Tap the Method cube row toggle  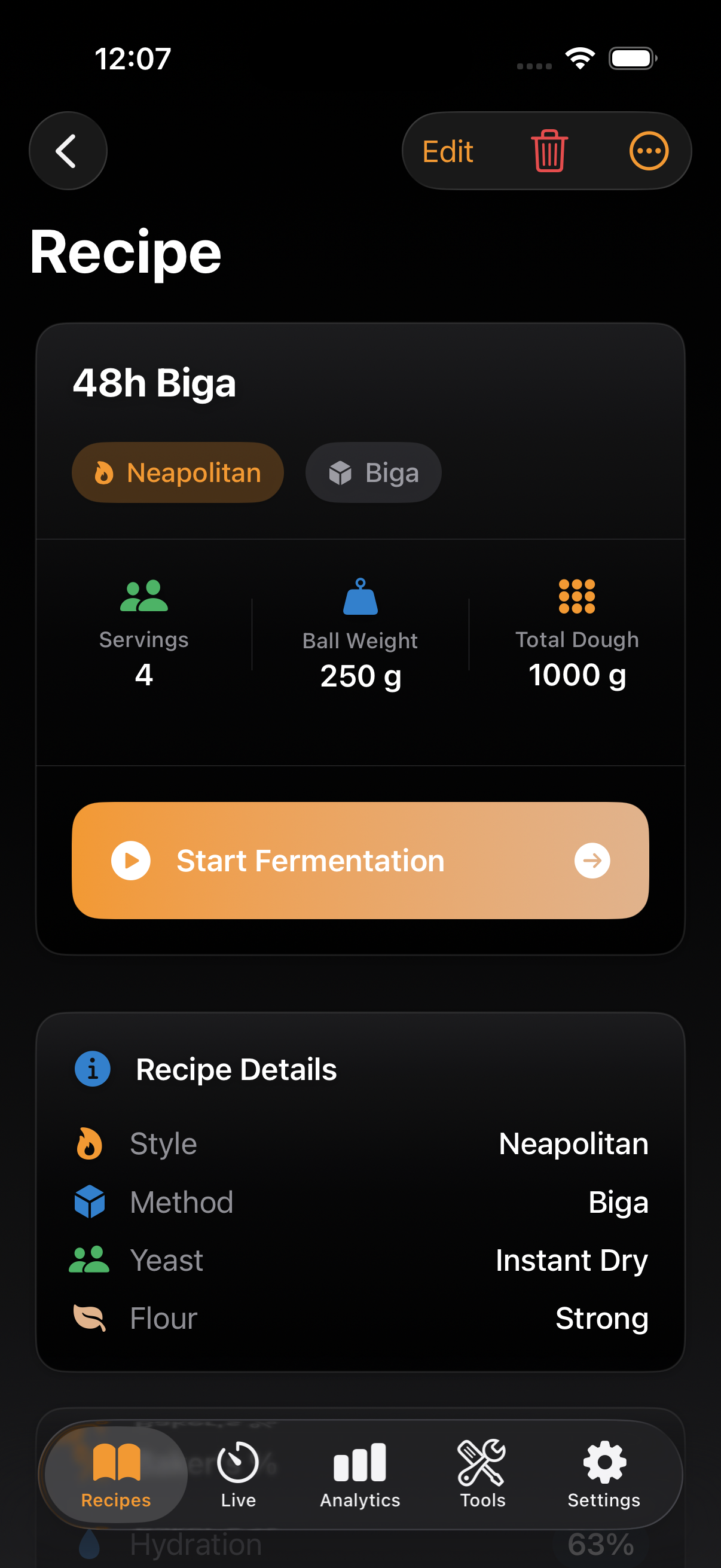(89, 1201)
